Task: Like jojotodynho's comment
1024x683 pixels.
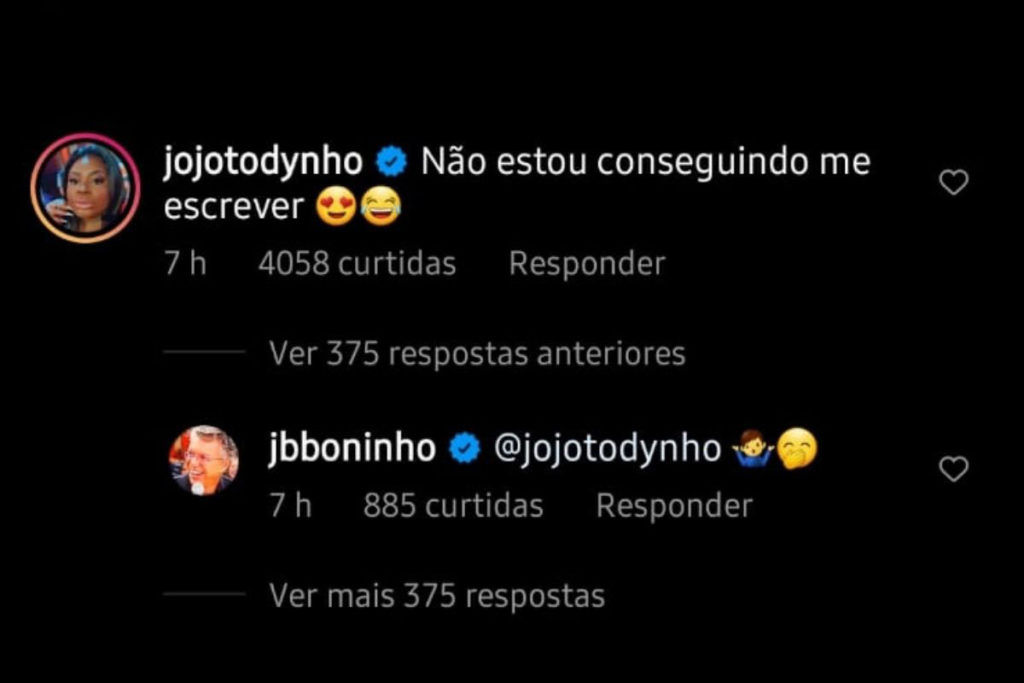Action: [954, 182]
